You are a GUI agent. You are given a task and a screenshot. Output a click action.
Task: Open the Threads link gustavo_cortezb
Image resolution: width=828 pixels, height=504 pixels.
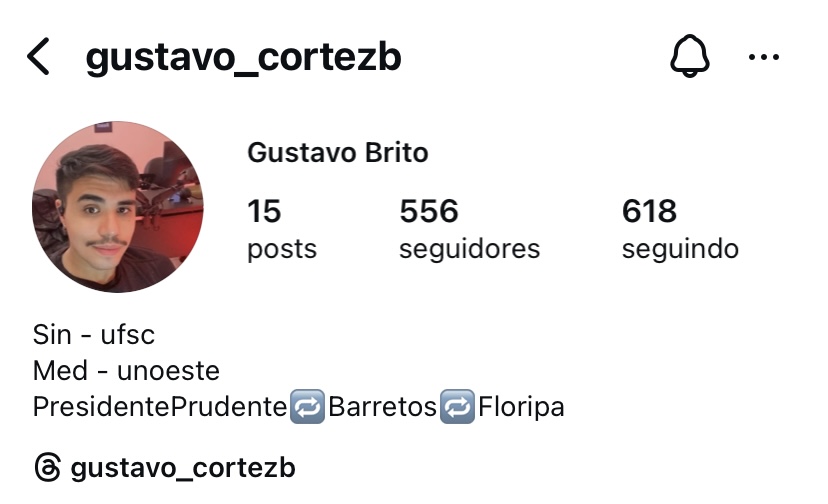click(165, 467)
